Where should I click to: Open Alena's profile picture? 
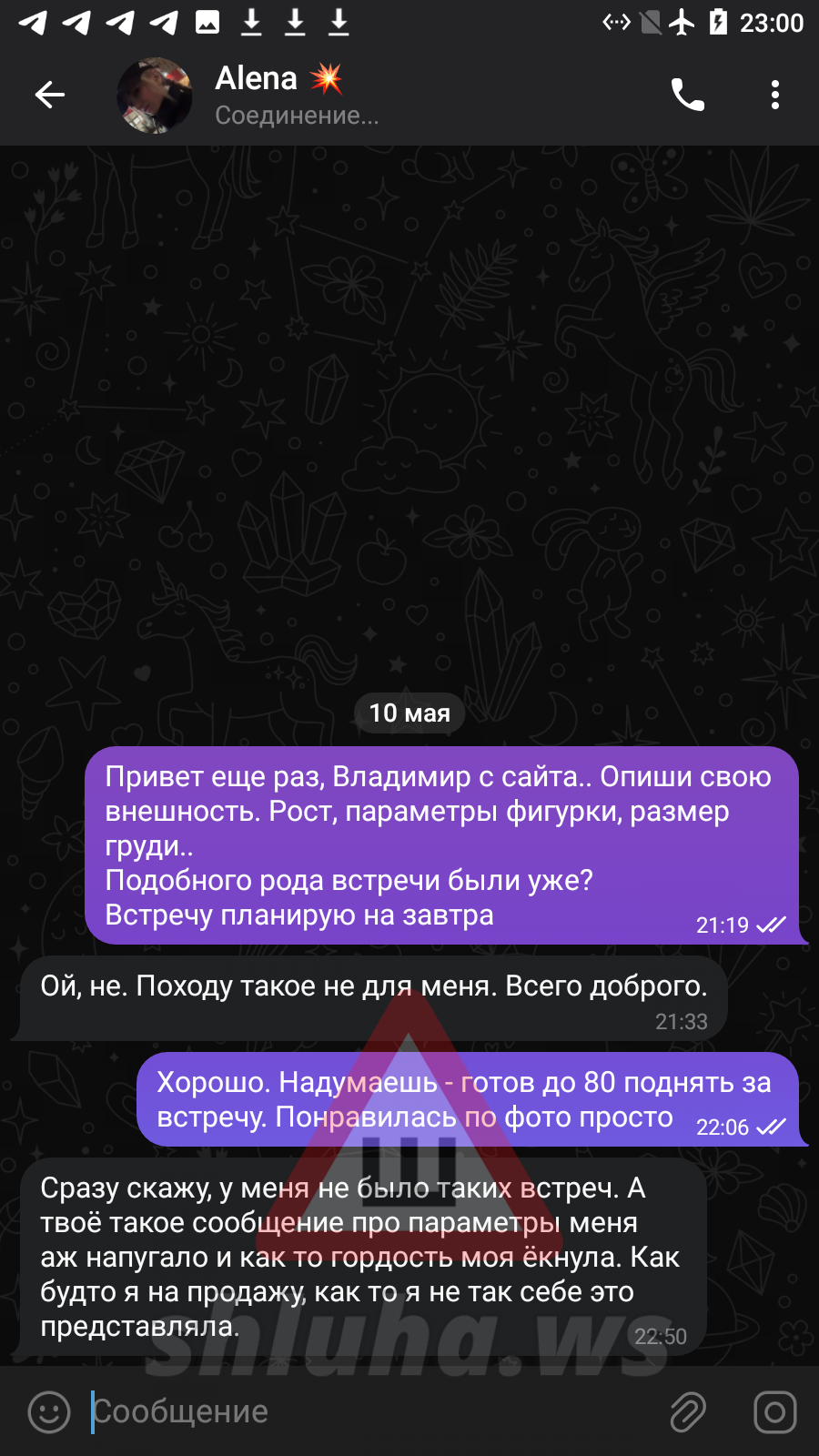155,96
